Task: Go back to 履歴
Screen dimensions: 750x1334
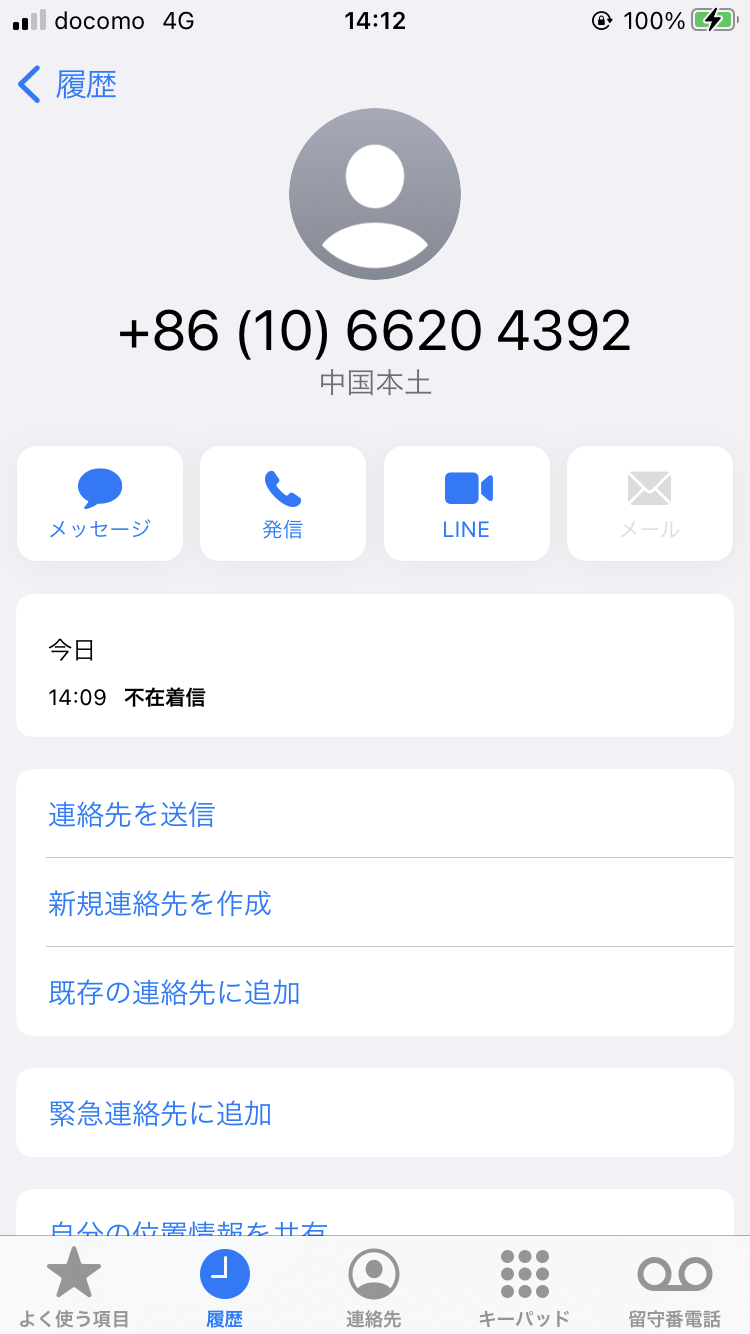Action: coord(67,85)
